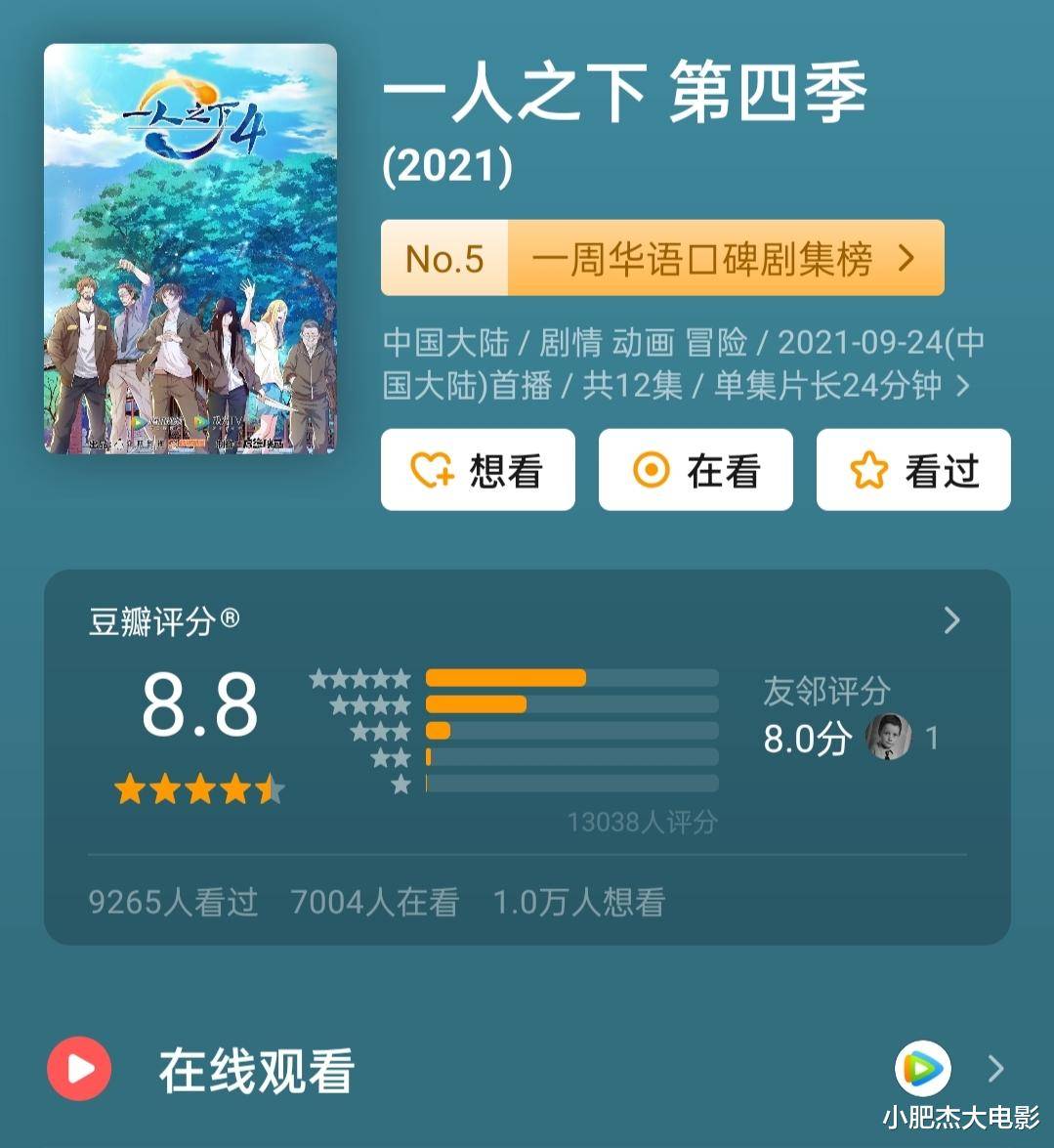This screenshot has width=1054, height=1148.
Task: Open 在线观看 streaming options
Action: tap(256, 1069)
